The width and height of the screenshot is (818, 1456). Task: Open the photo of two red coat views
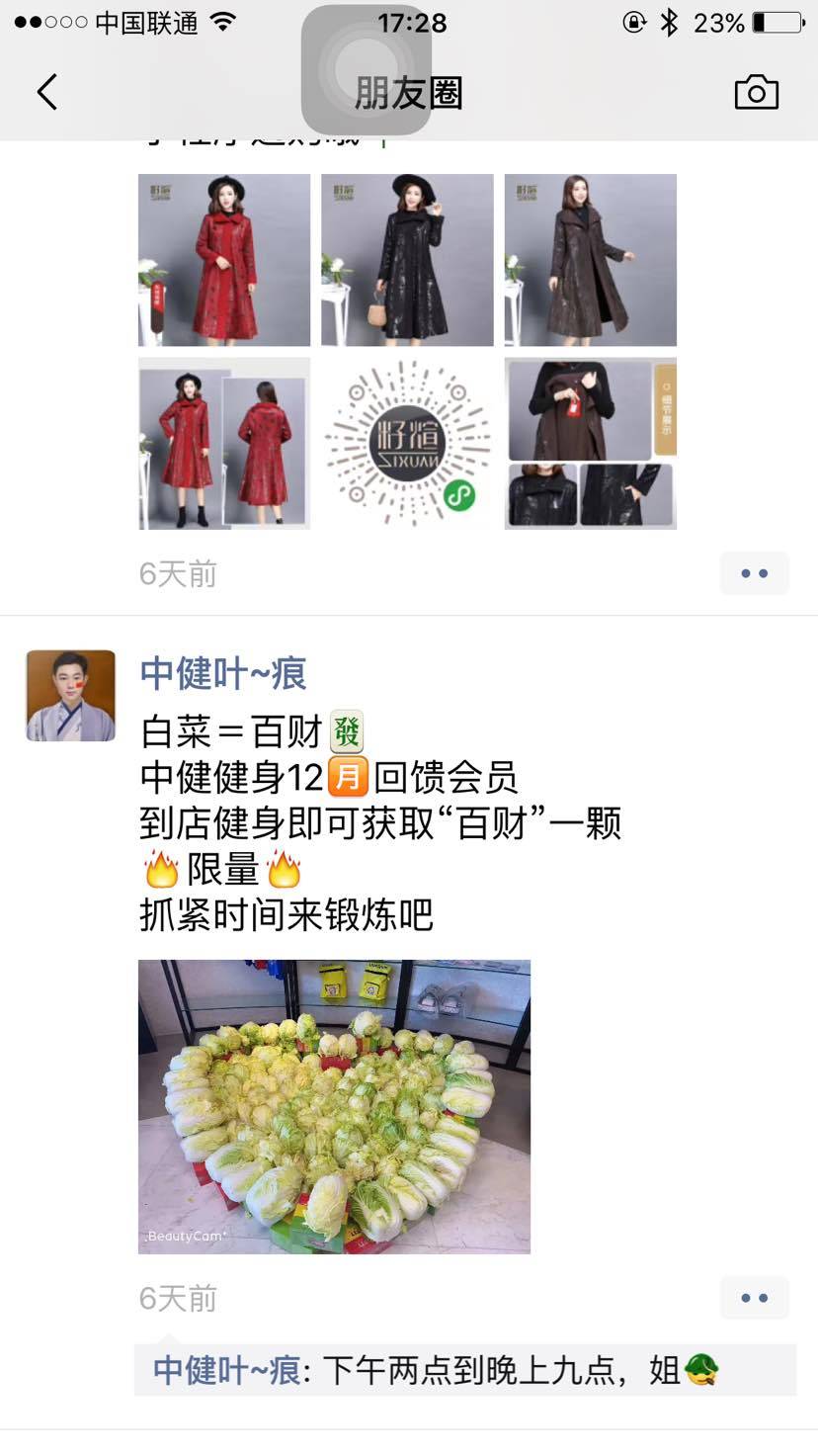[224, 443]
